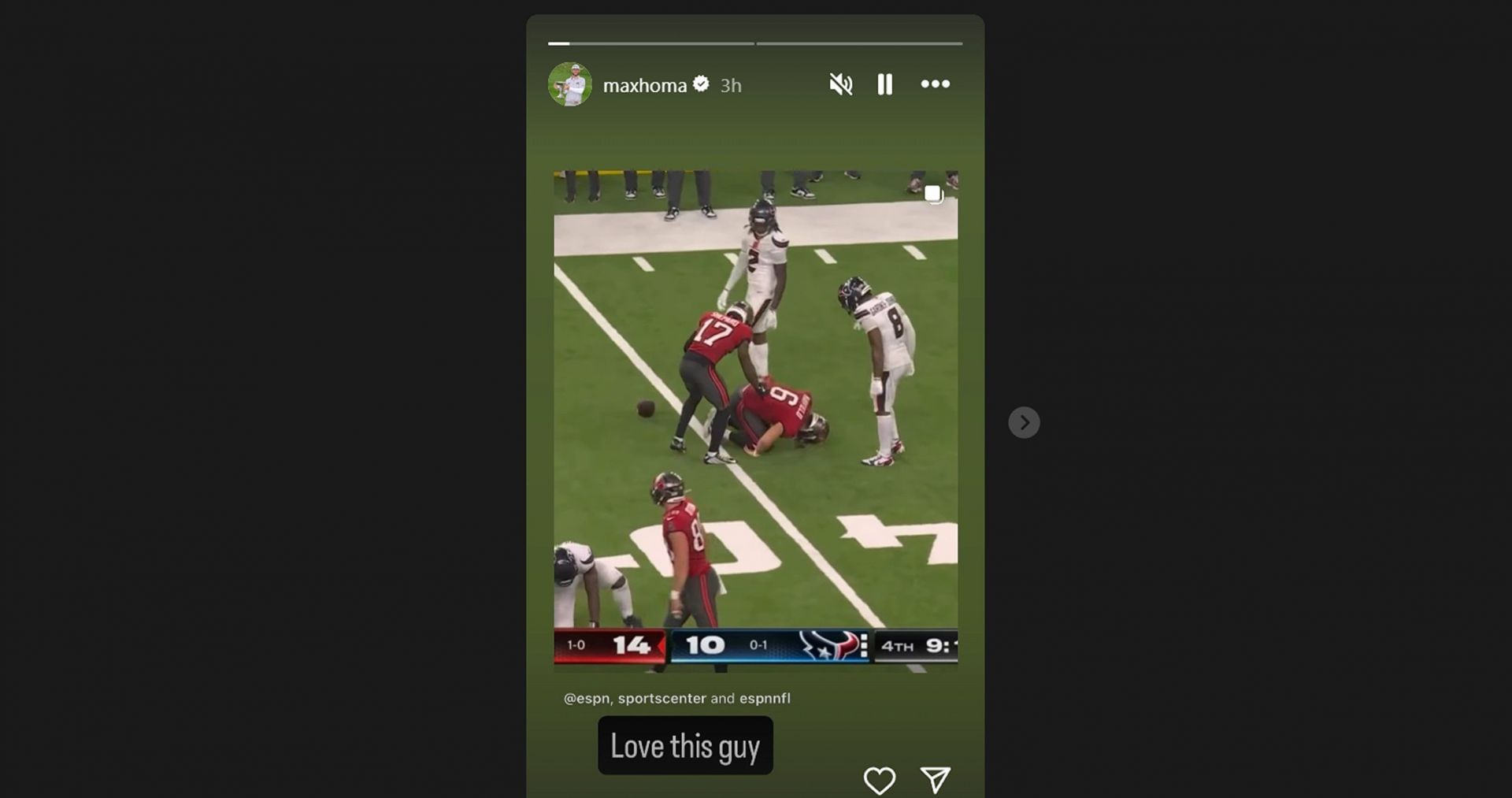
Task: Go to the next story arrow
Action: 1024,422
